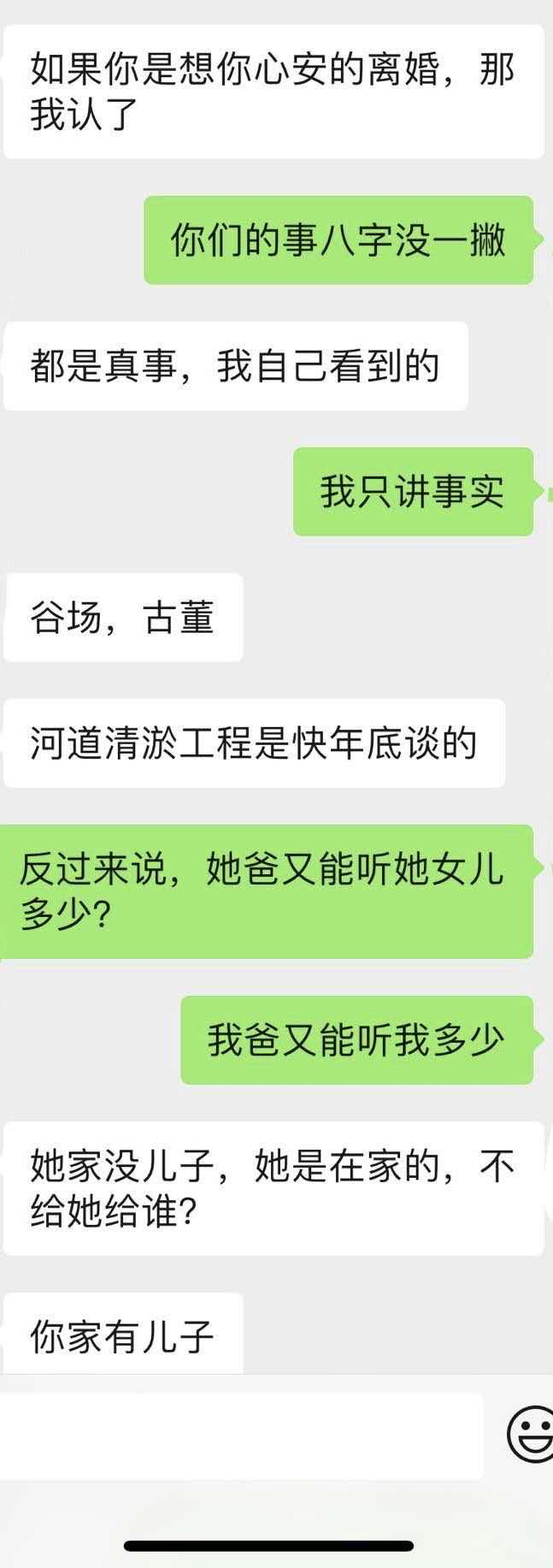Open the emoji picker
This screenshot has width=553, height=1568.
tap(530, 1434)
